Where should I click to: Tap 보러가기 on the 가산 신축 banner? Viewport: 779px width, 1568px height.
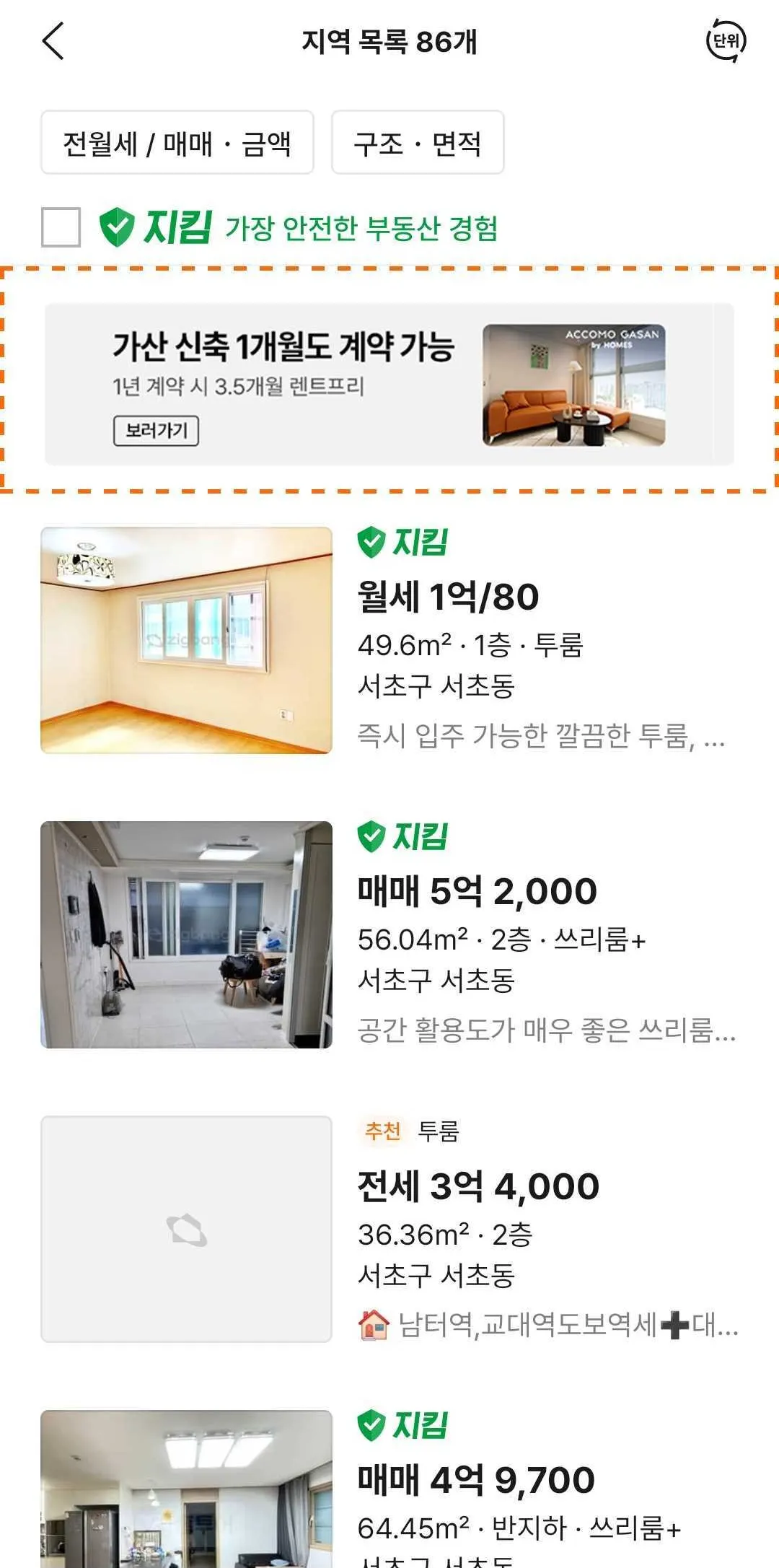(156, 431)
